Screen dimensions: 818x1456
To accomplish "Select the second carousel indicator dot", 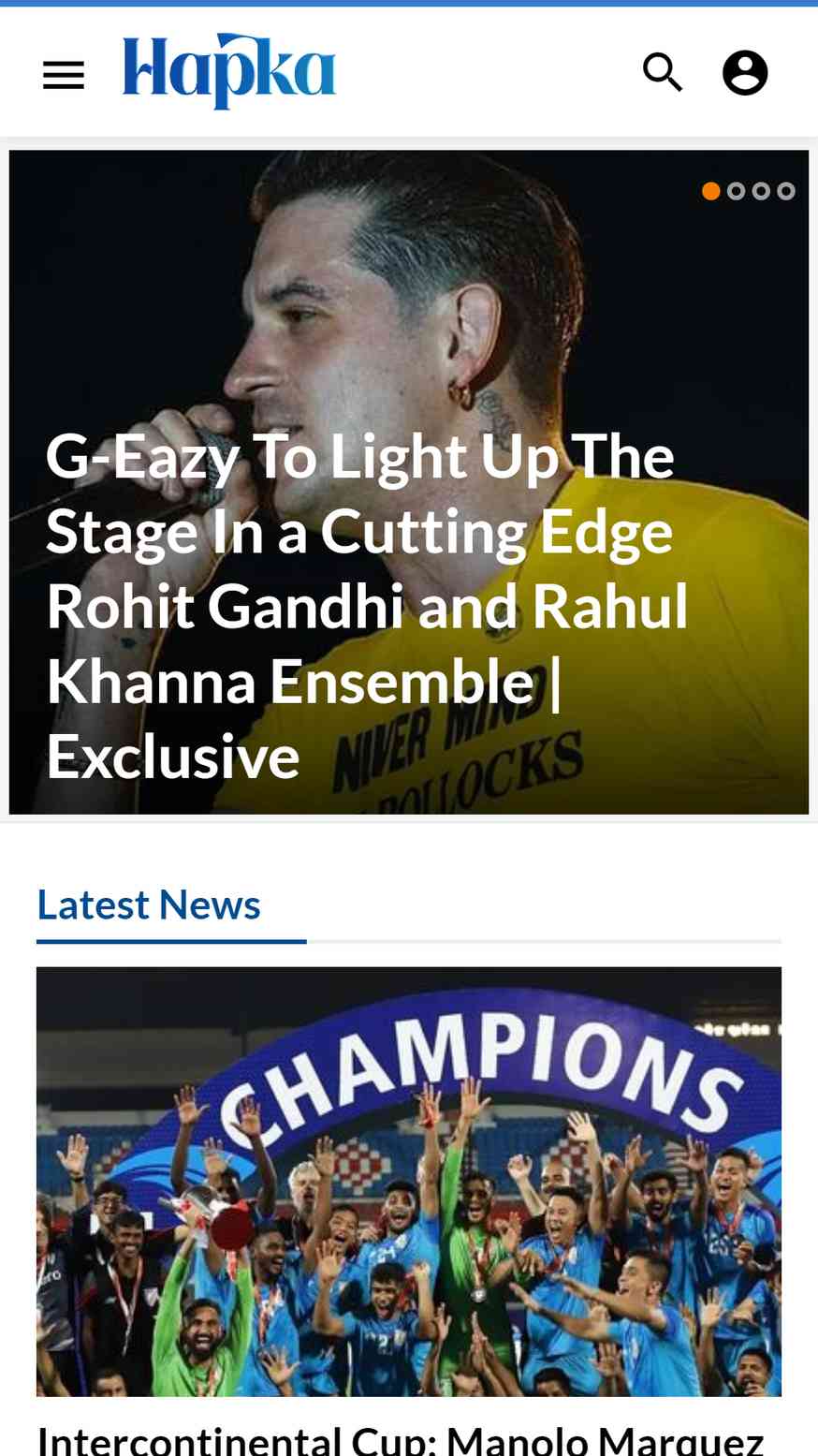I will (x=737, y=191).
